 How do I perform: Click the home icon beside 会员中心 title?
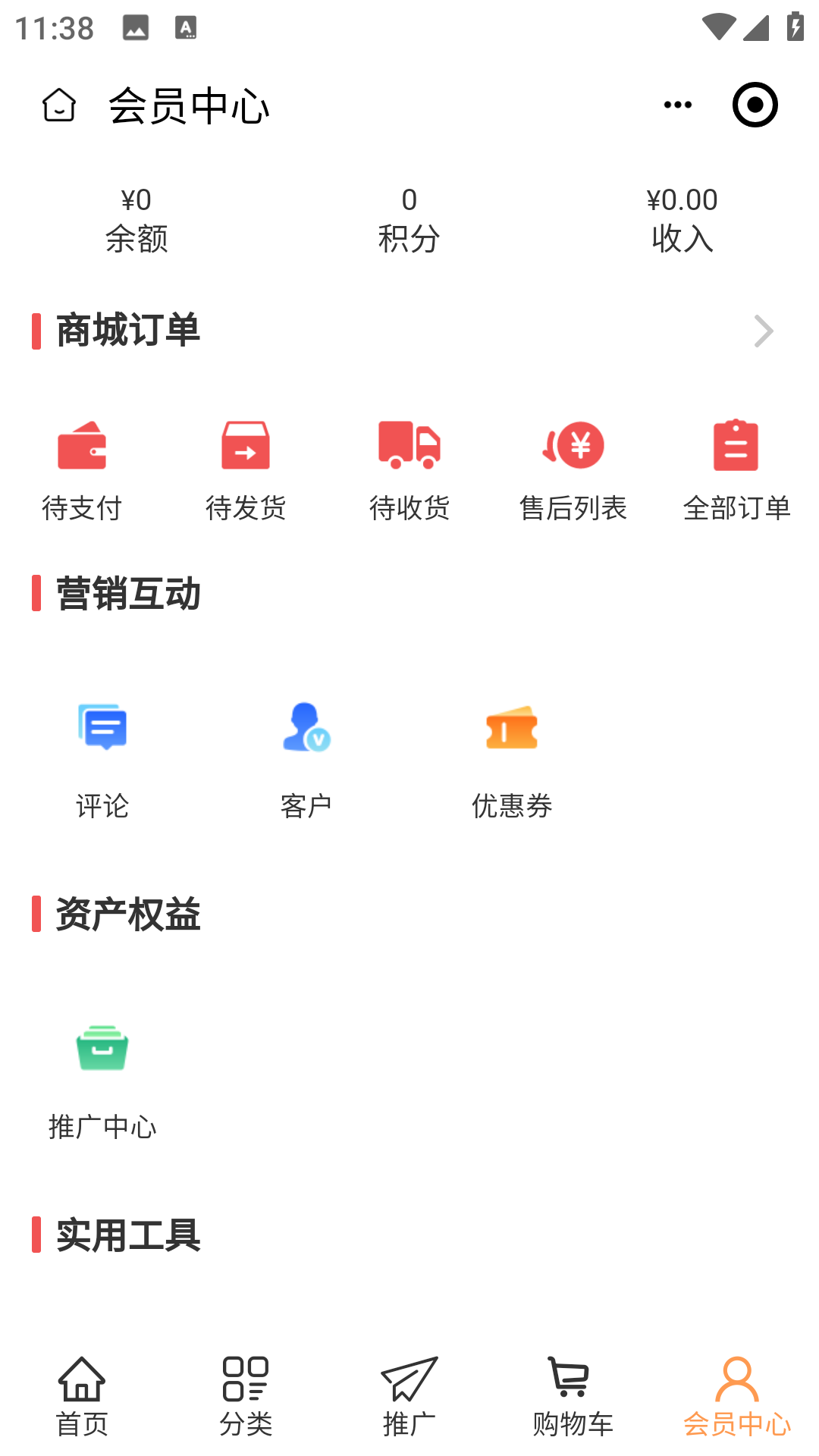[x=60, y=106]
